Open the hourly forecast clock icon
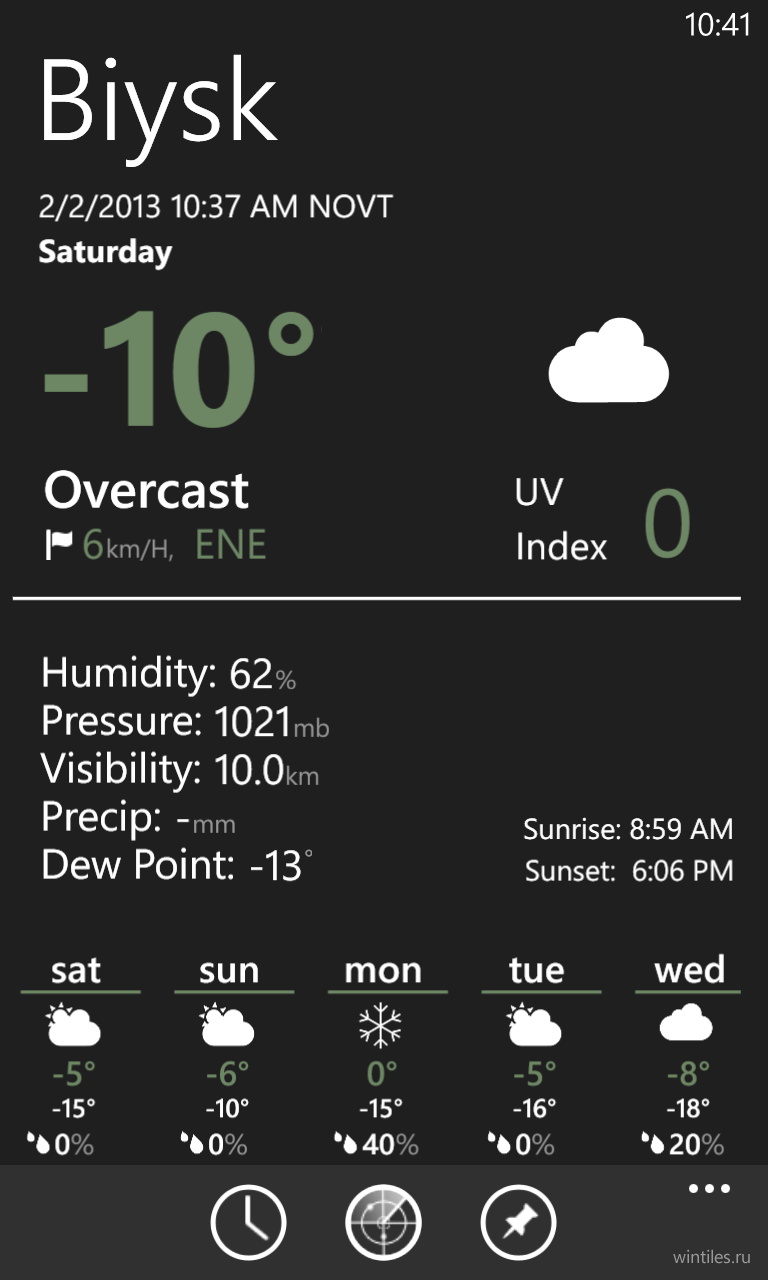This screenshot has height=1280, width=768. tap(248, 1222)
